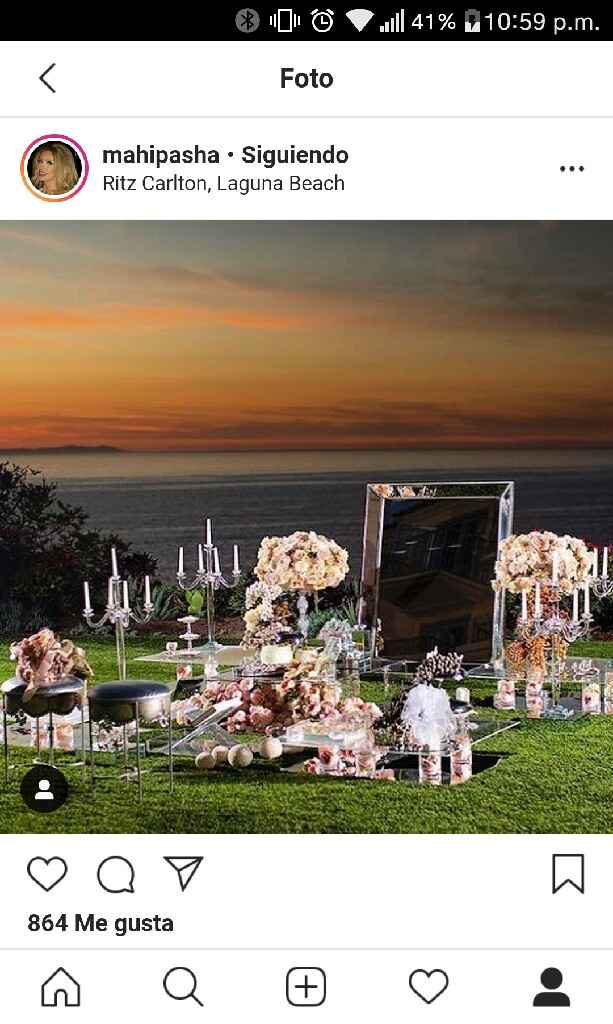The height and width of the screenshot is (1024, 613).
Task: Like mahipasha's post
Action: click(x=47, y=874)
